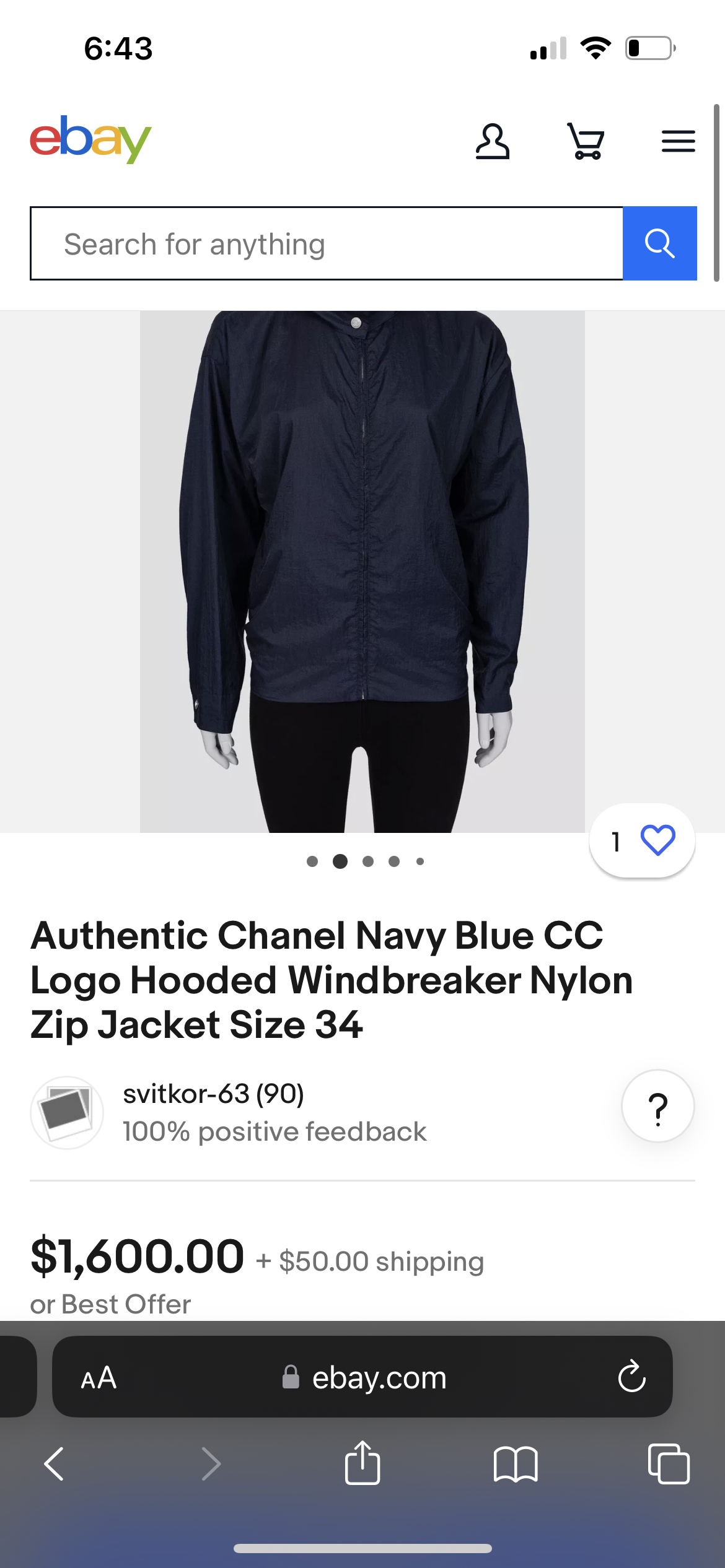The width and height of the screenshot is (725, 1568).
Task: Open the hamburger navigation menu
Action: tap(677, 141)
